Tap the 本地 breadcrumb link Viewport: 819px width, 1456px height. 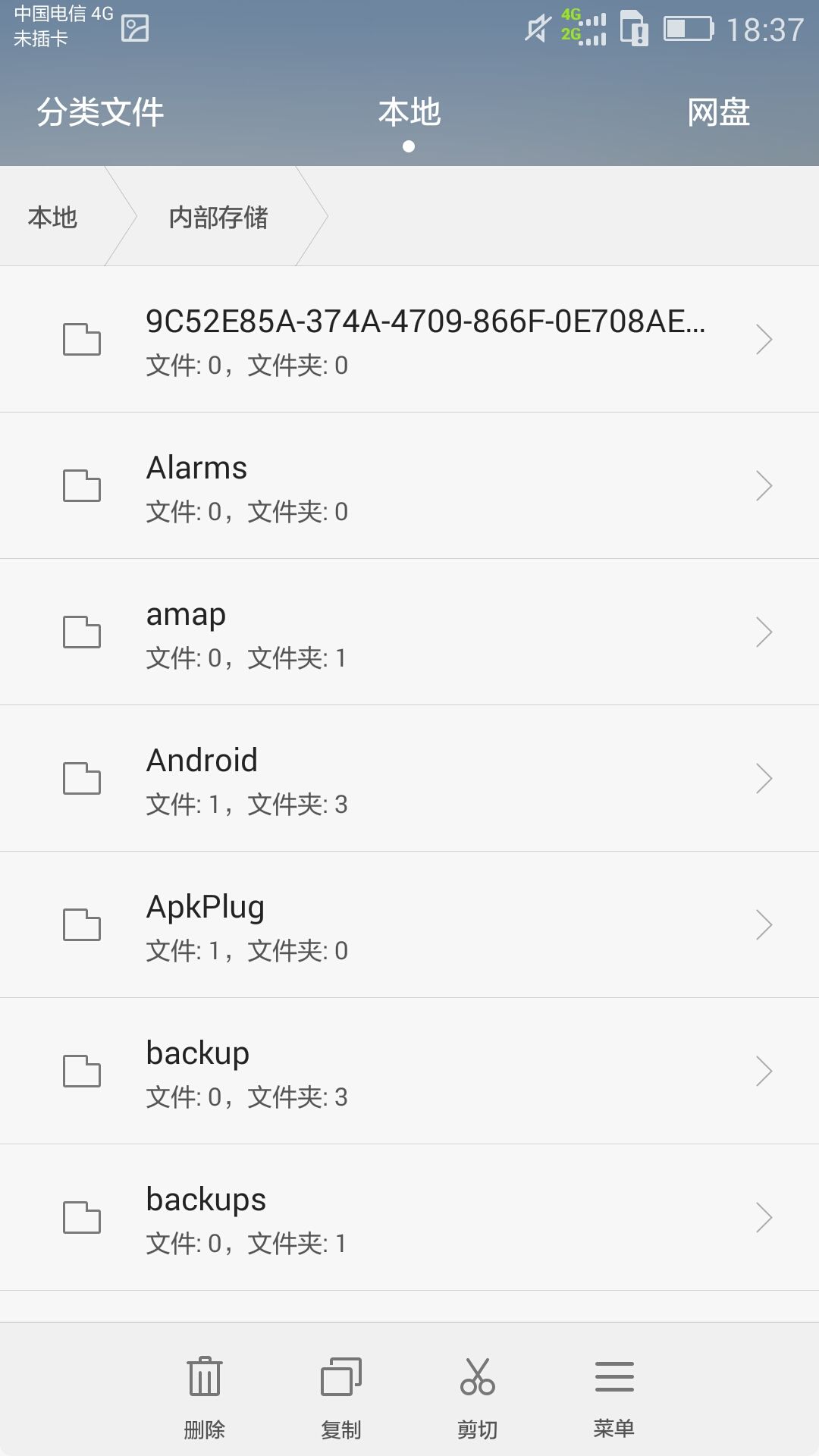tap(52, 218)
